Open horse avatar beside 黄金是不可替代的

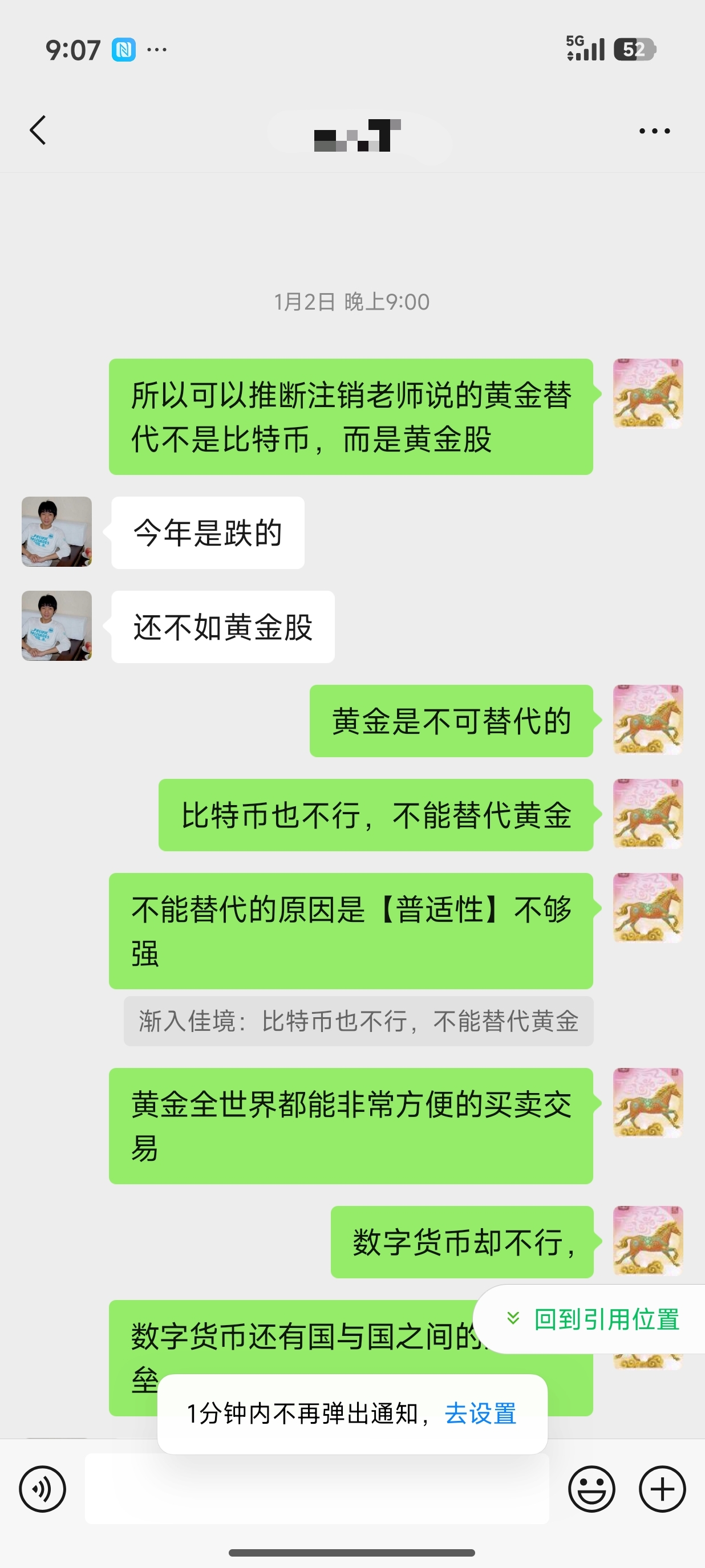[647, 720]
